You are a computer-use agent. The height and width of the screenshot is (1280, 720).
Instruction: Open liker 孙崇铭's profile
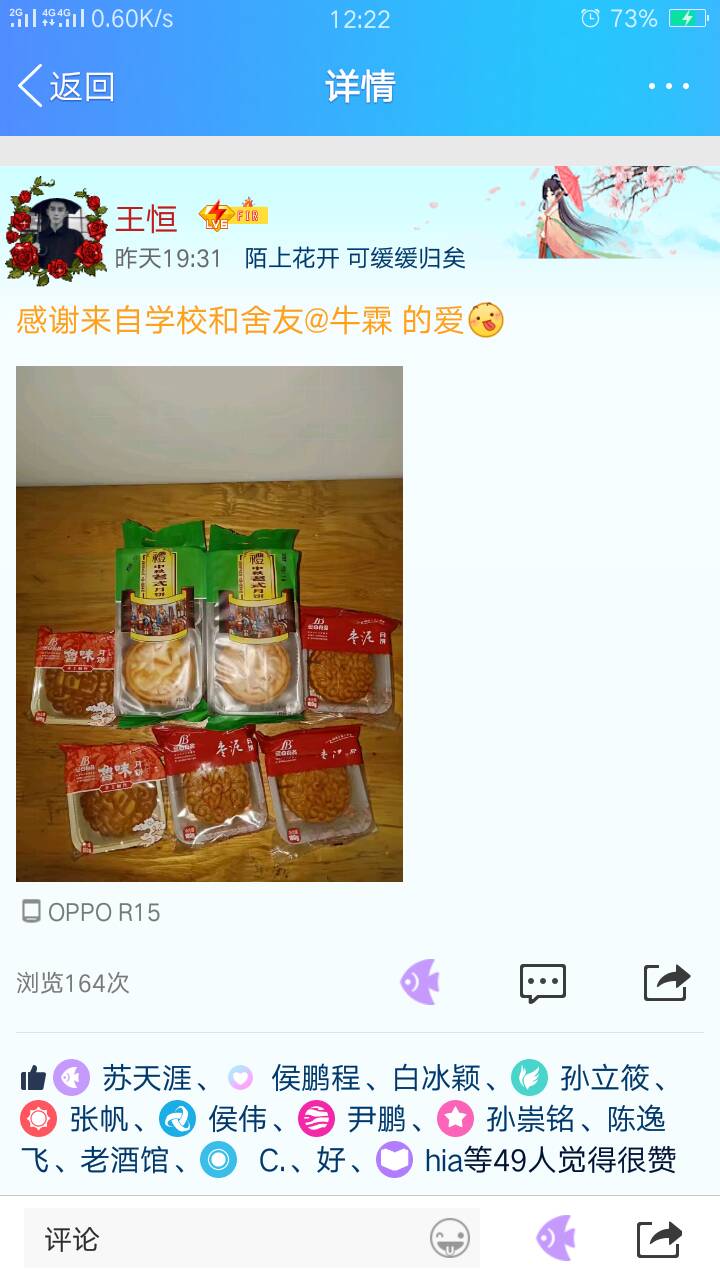tap(530, 1119)
